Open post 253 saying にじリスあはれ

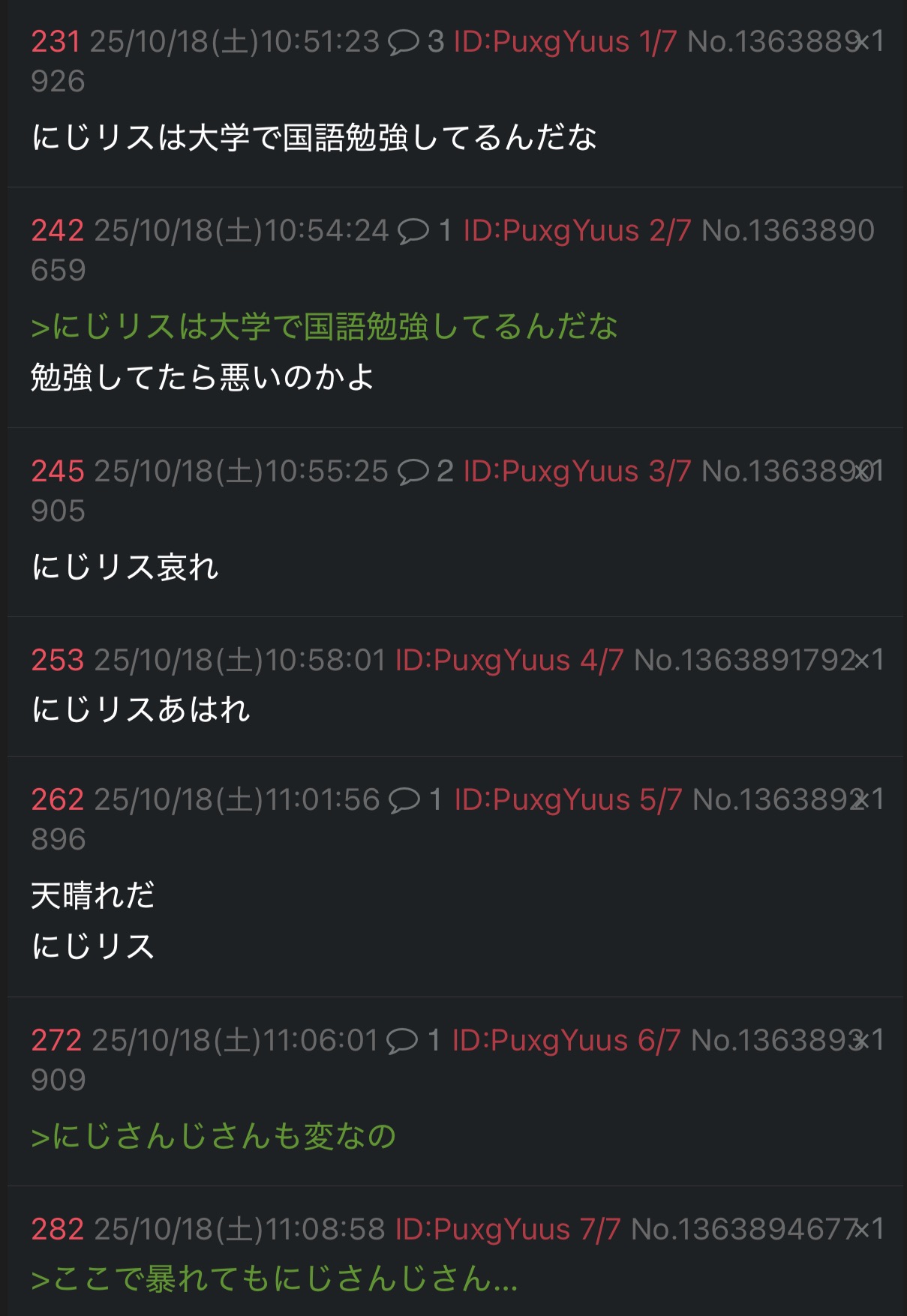(140, 709)
